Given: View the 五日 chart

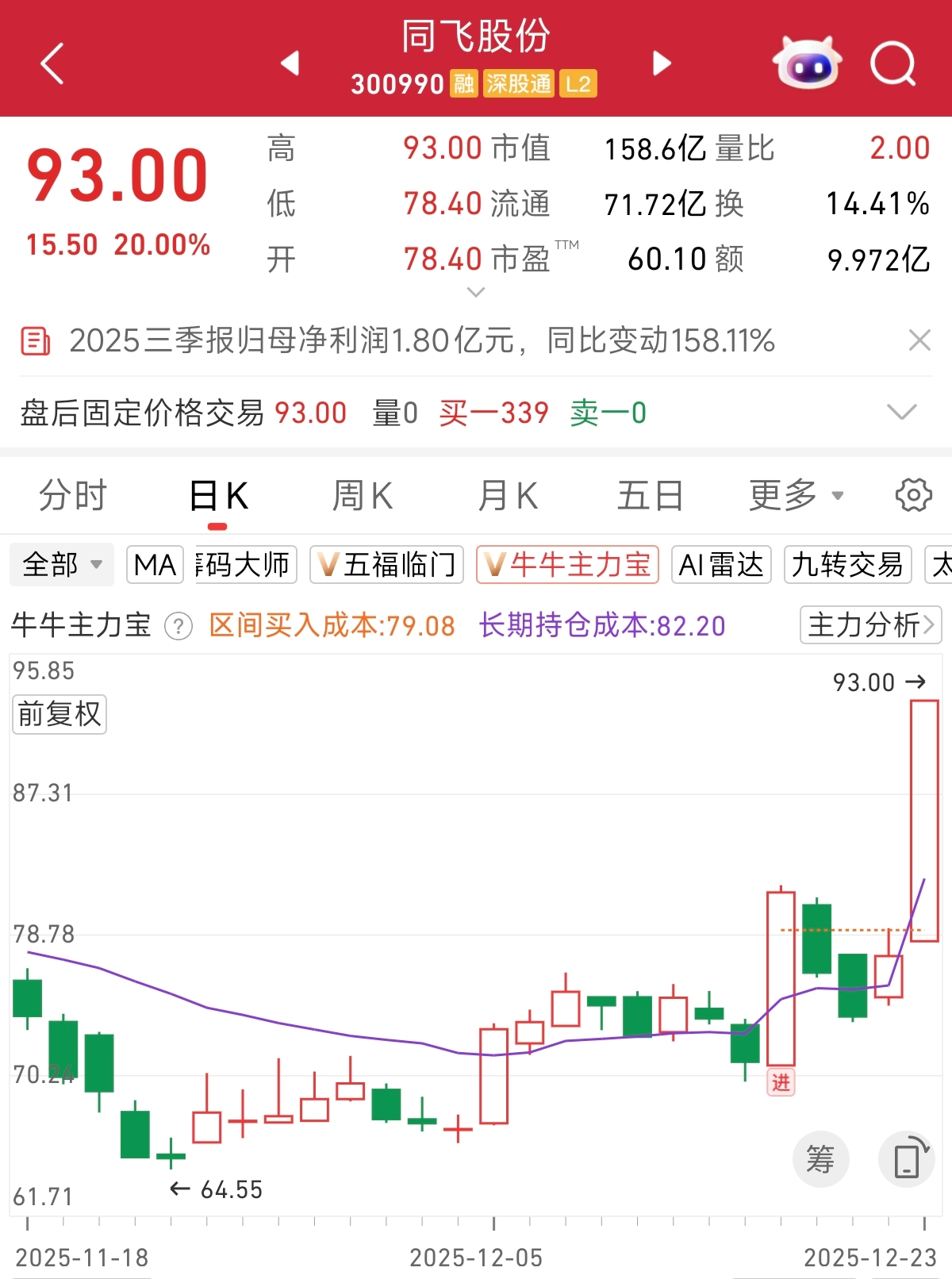Looking at the screenshot, I should point(650,496).
